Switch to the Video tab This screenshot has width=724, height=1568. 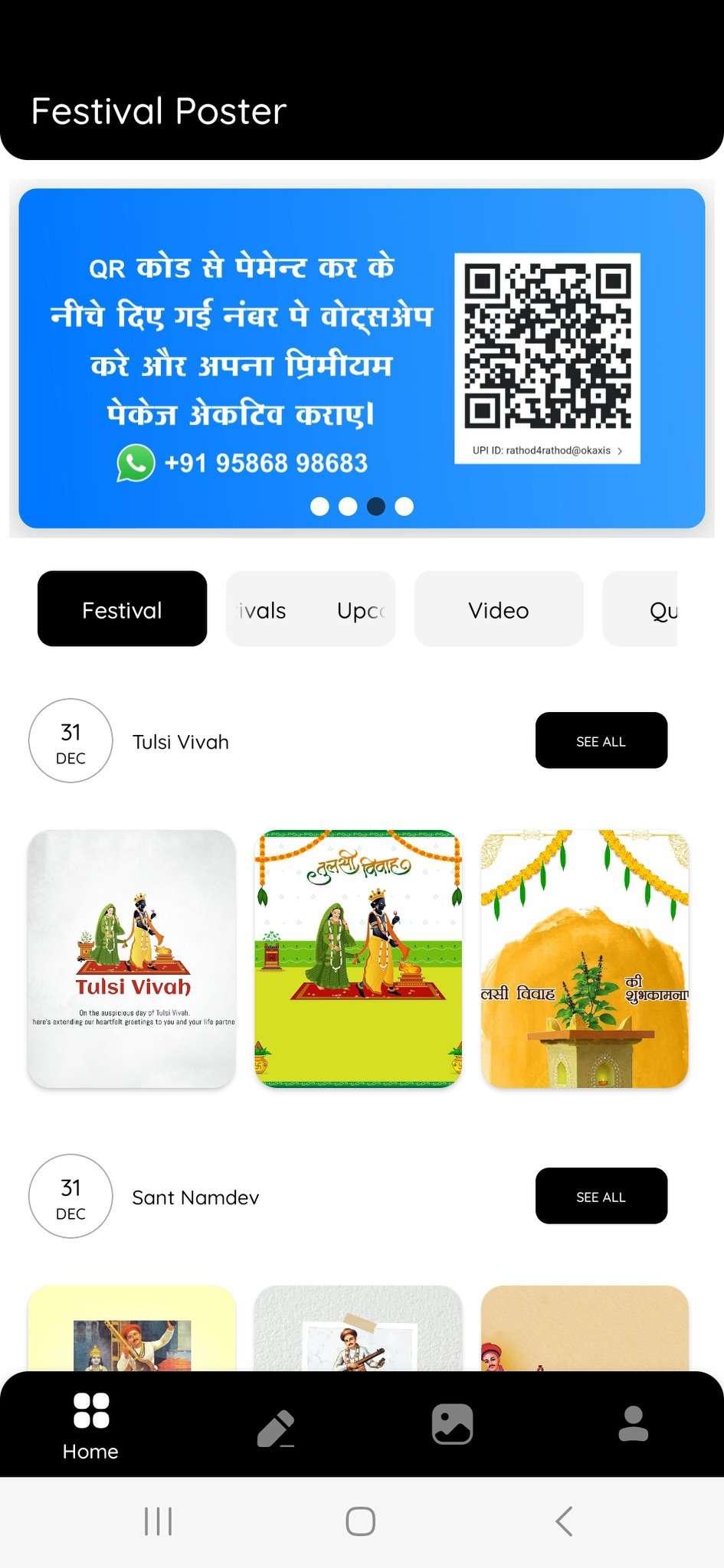(498, 609)
